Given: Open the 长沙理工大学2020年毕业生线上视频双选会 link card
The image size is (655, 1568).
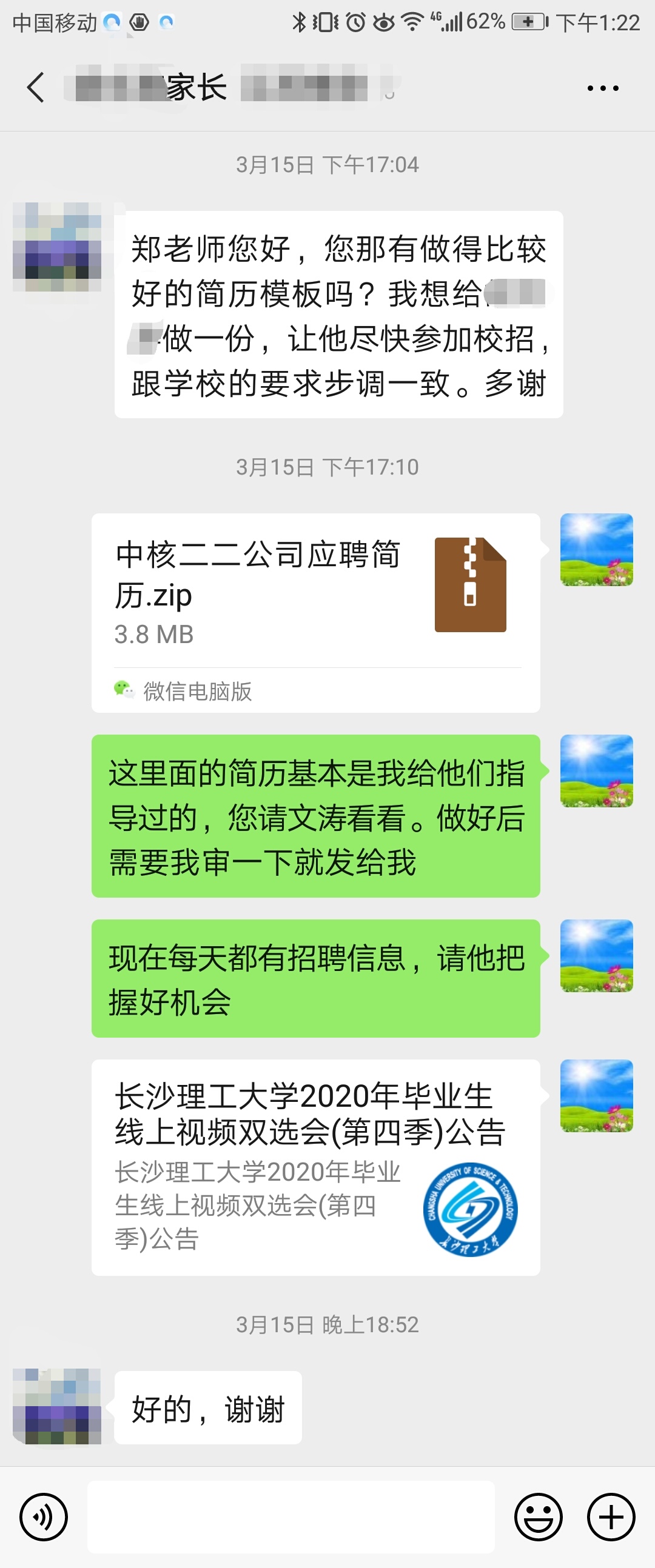Looking at the screenshot, I should pos(315,1167).
